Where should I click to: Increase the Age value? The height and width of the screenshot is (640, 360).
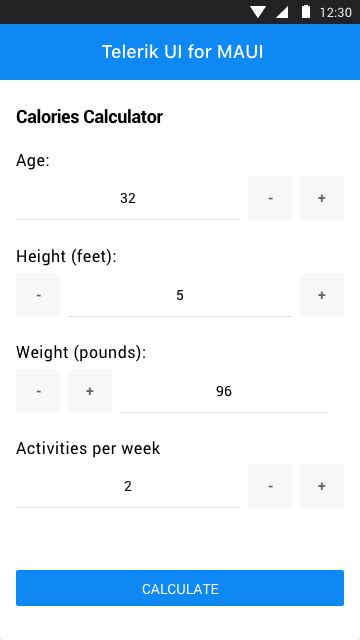click(322, 198)
